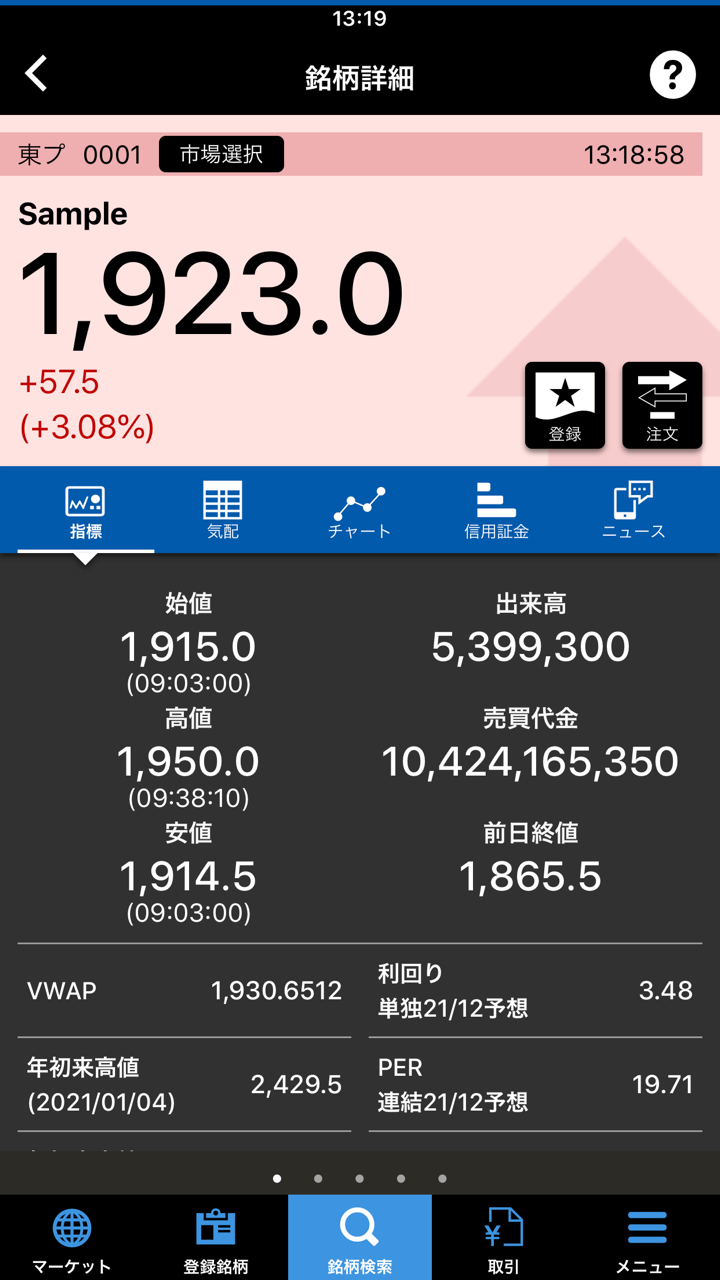Open the help question mark icon

point(672,75)
